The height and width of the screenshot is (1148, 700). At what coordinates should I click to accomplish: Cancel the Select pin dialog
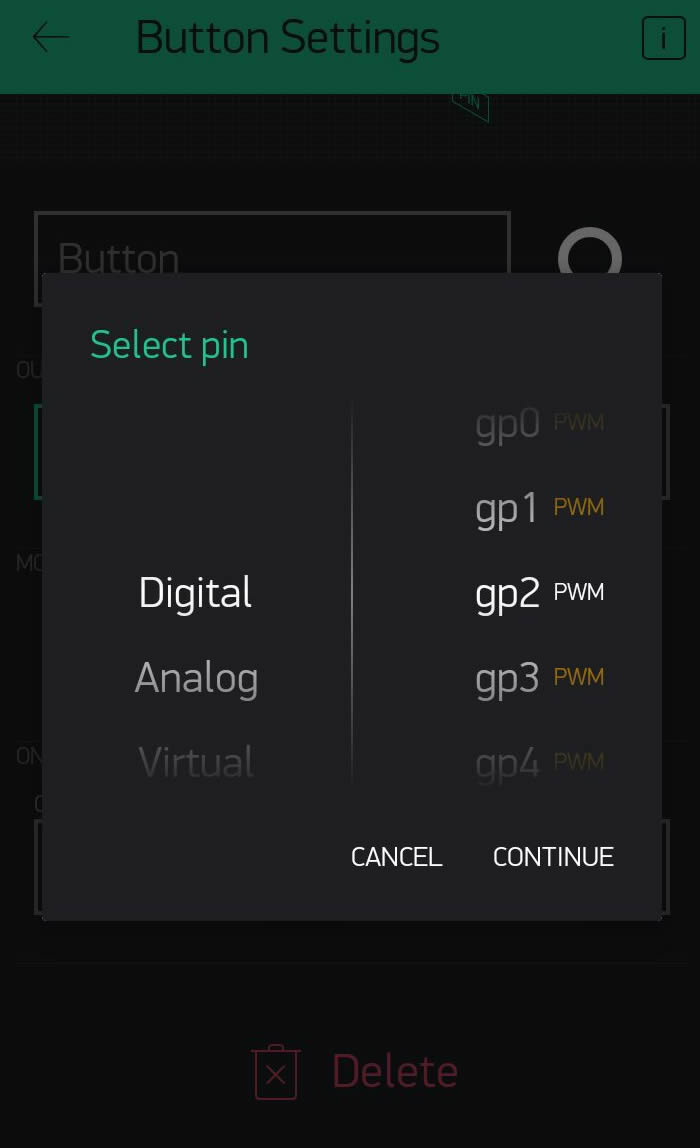pos(396,857)
